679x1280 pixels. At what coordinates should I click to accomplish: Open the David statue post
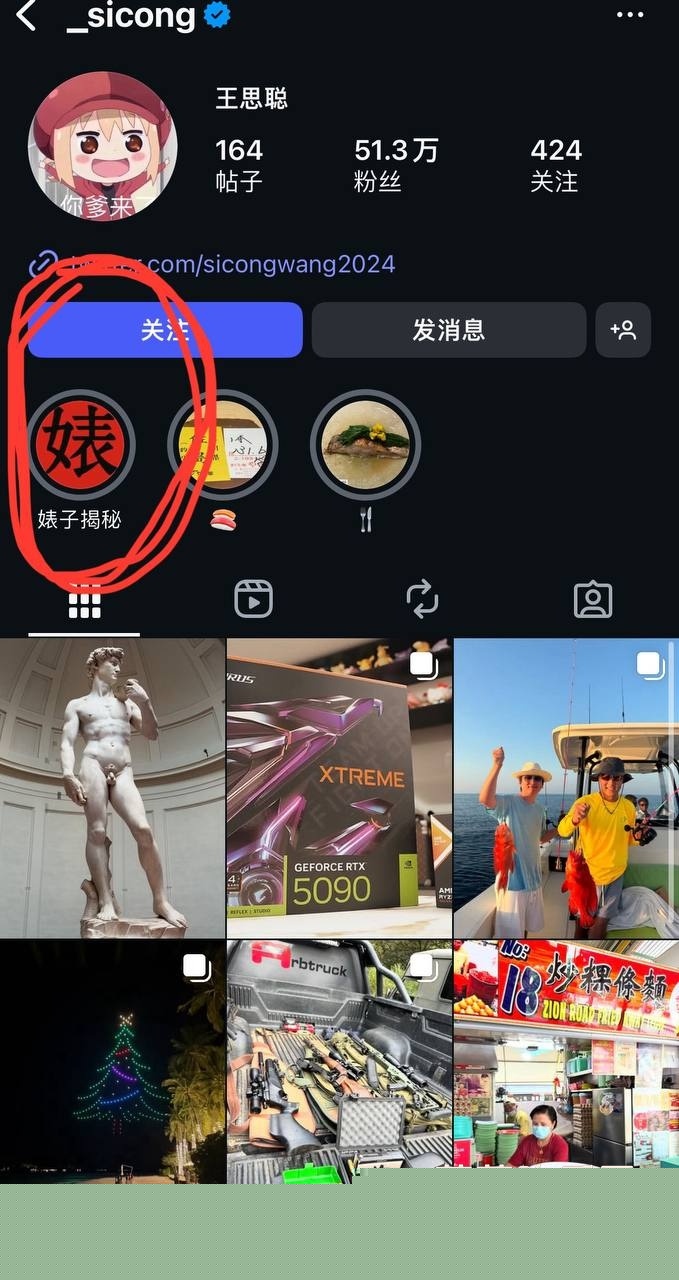click(112, 787)
